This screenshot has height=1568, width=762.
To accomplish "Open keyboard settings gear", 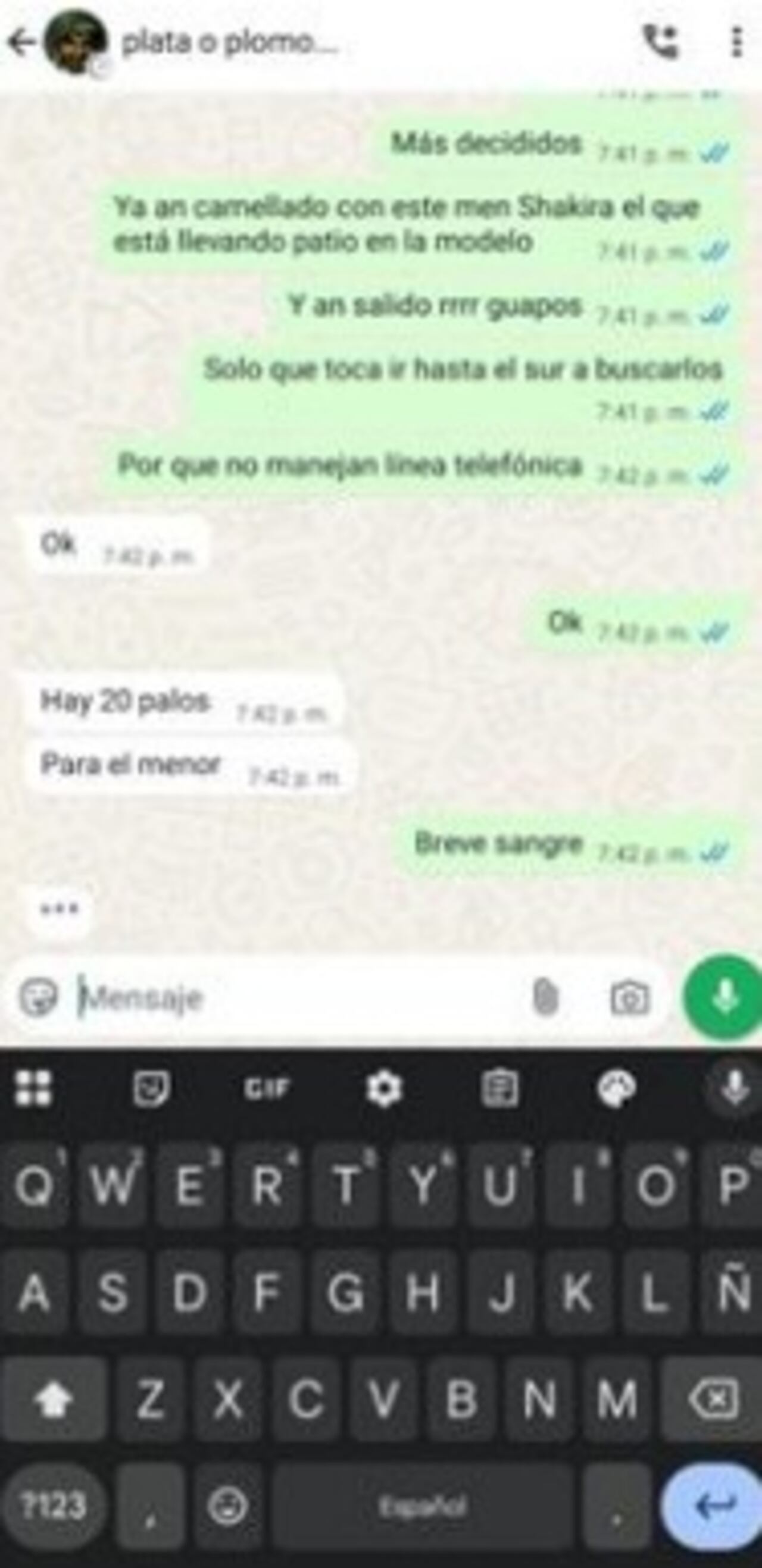I will 383,1088.
